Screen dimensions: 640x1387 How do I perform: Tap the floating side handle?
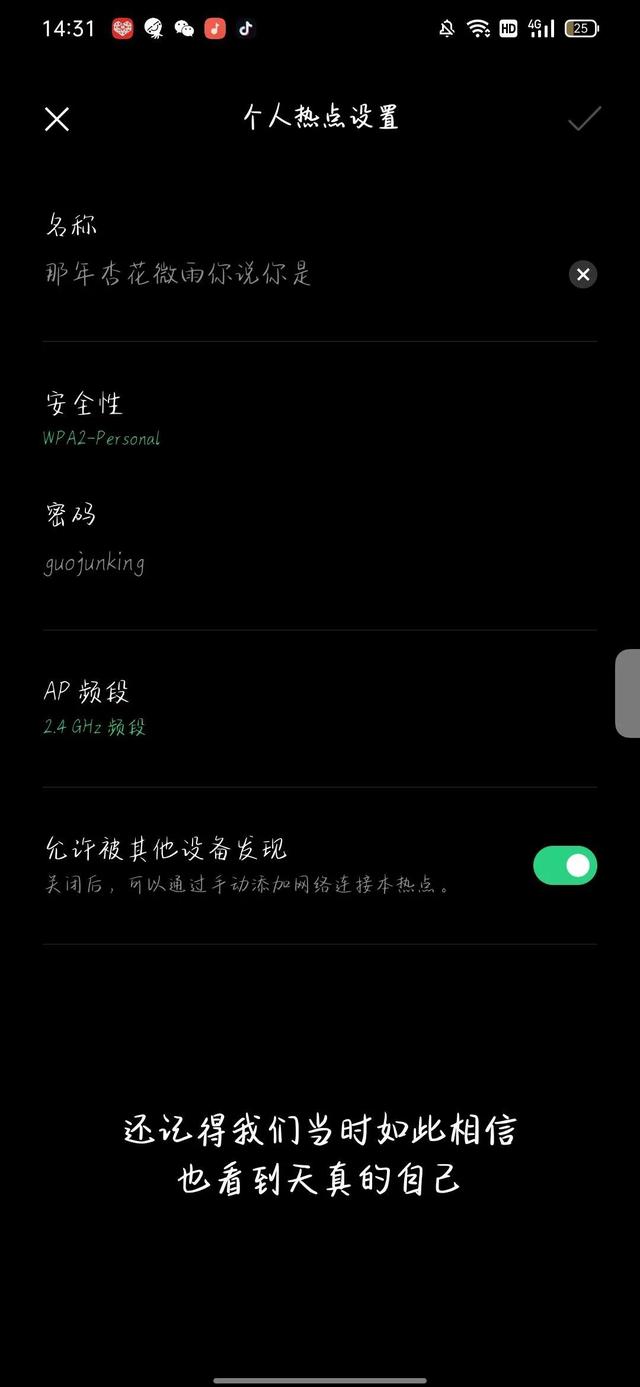[x=627, y=693]
